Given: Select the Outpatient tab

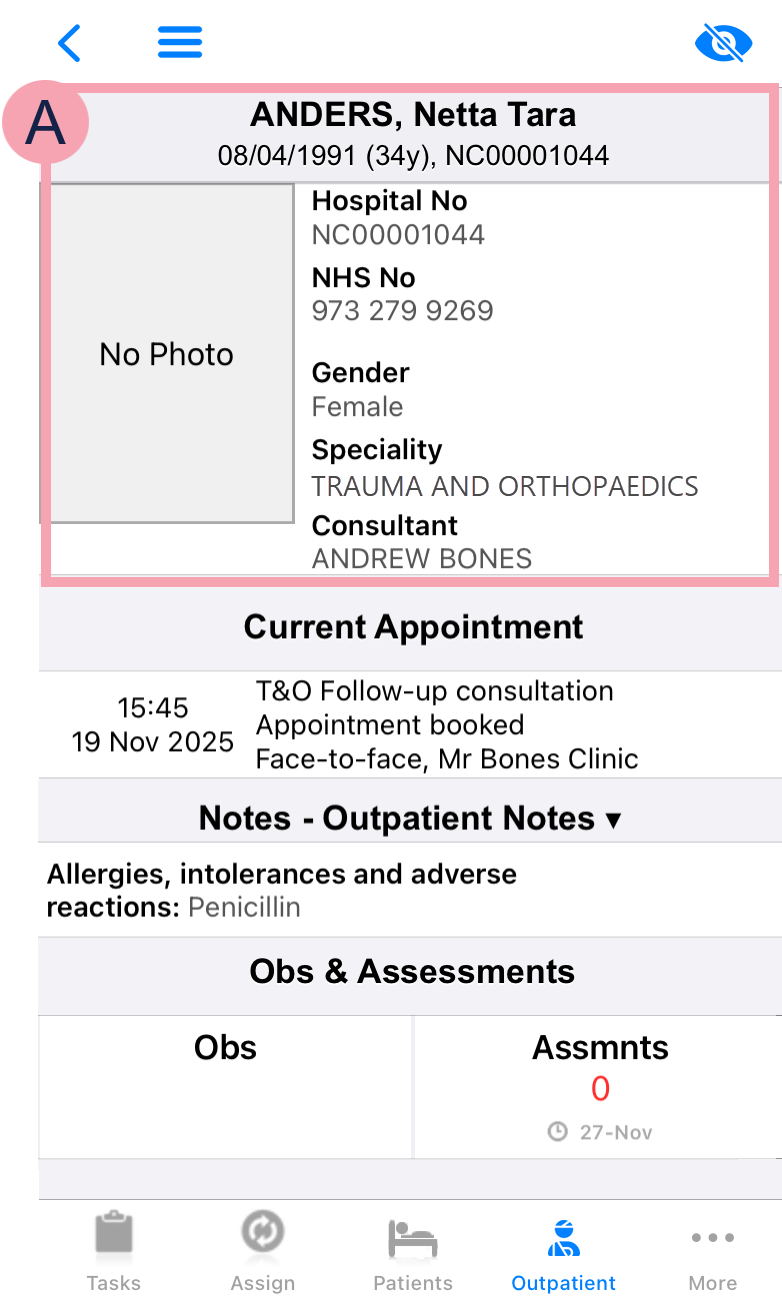Looking at the screenshot, I should pyautogui.click(x=563, y=1251).
